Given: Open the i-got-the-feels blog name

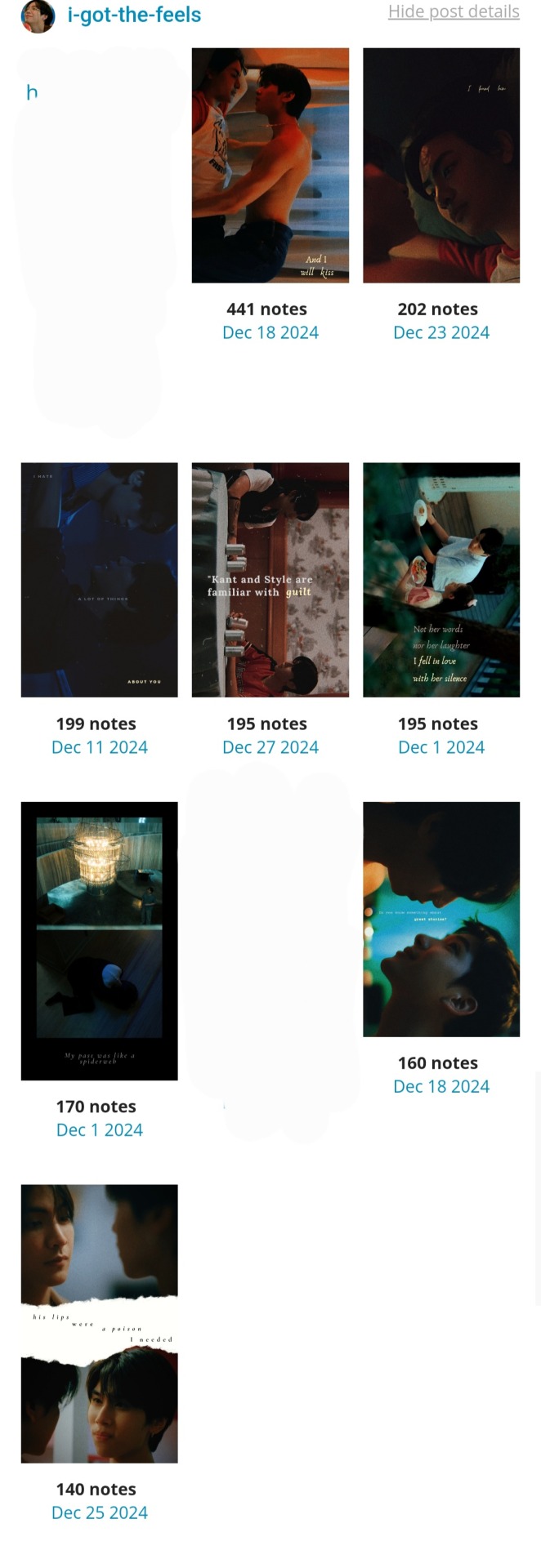Looking at the screenshot, I should coord(134,15).
